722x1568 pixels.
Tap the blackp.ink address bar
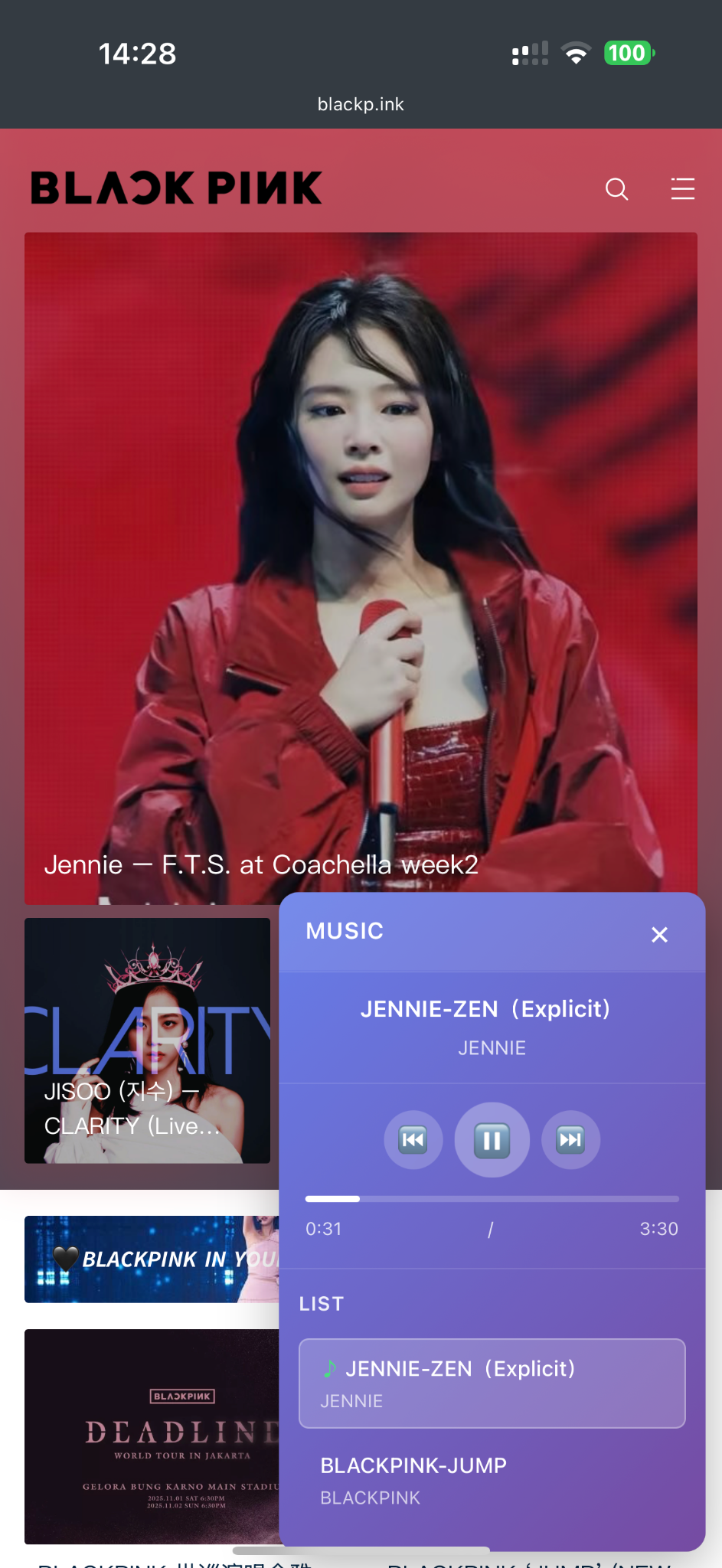click(361, 104)
